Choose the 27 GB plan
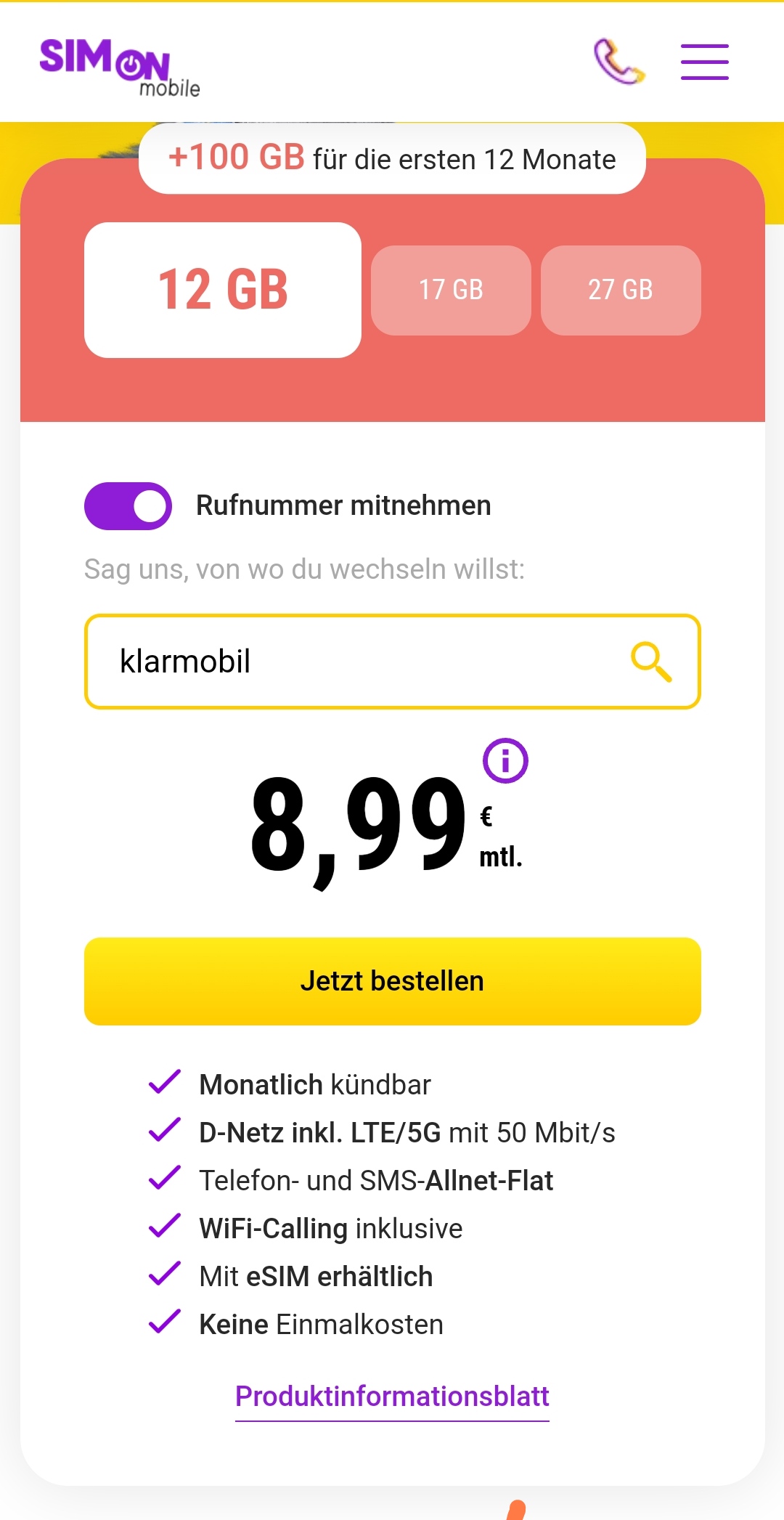Image resolution: width=784 pixels, height=1520 pixels. [621, 290]
